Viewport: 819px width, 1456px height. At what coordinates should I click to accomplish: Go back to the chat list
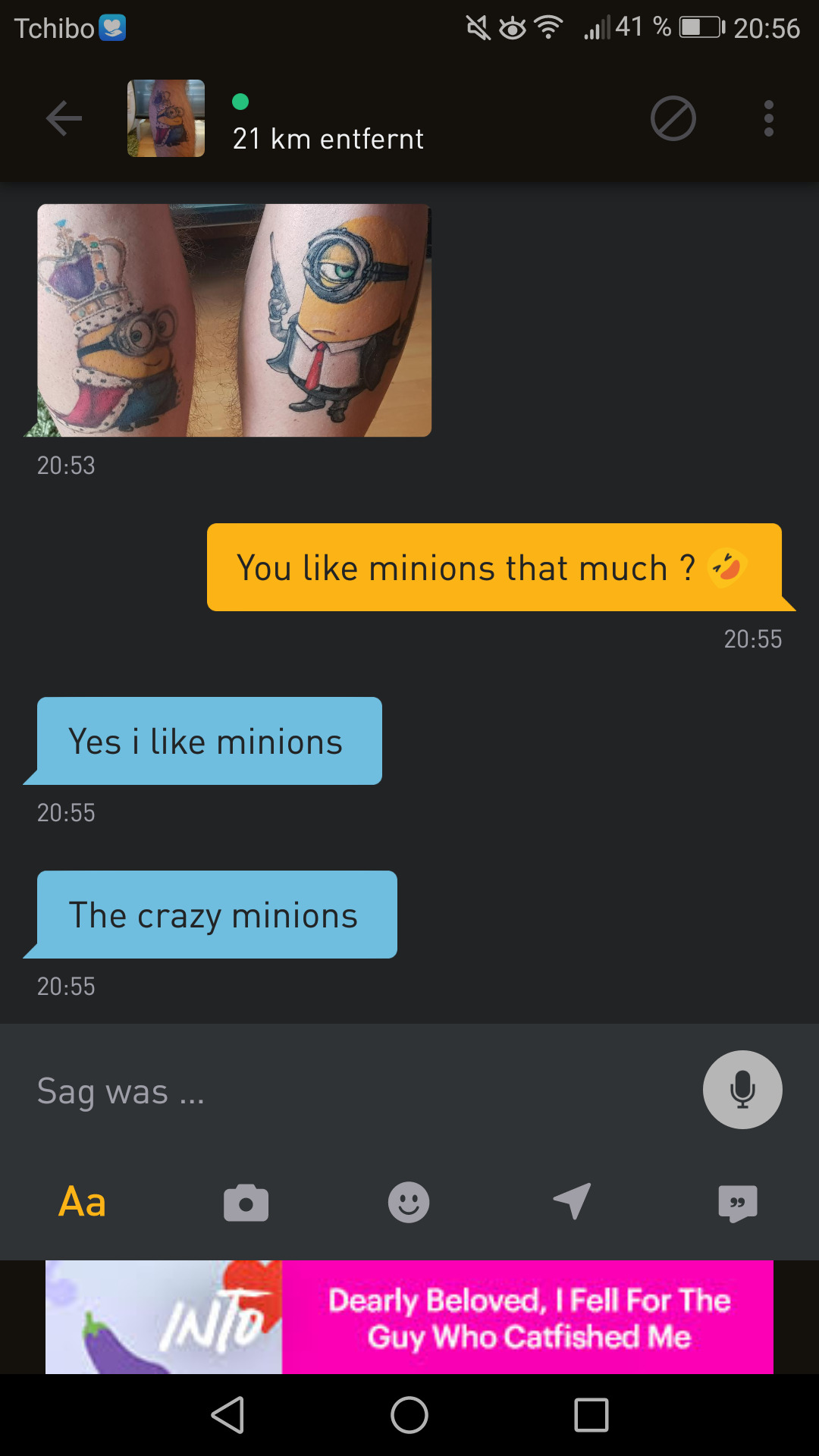tap(64, 118)
